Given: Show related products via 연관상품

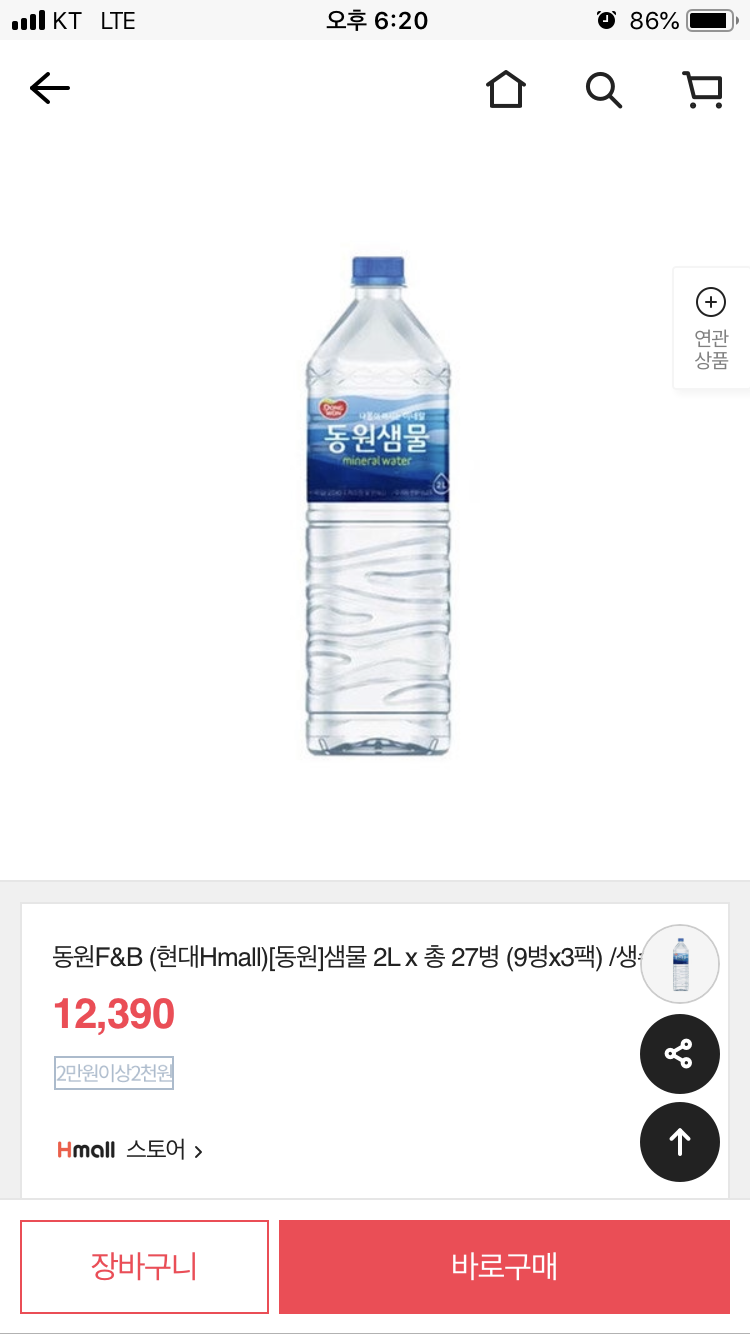Looking at the screenshot, I should click(x=711, y=328).
